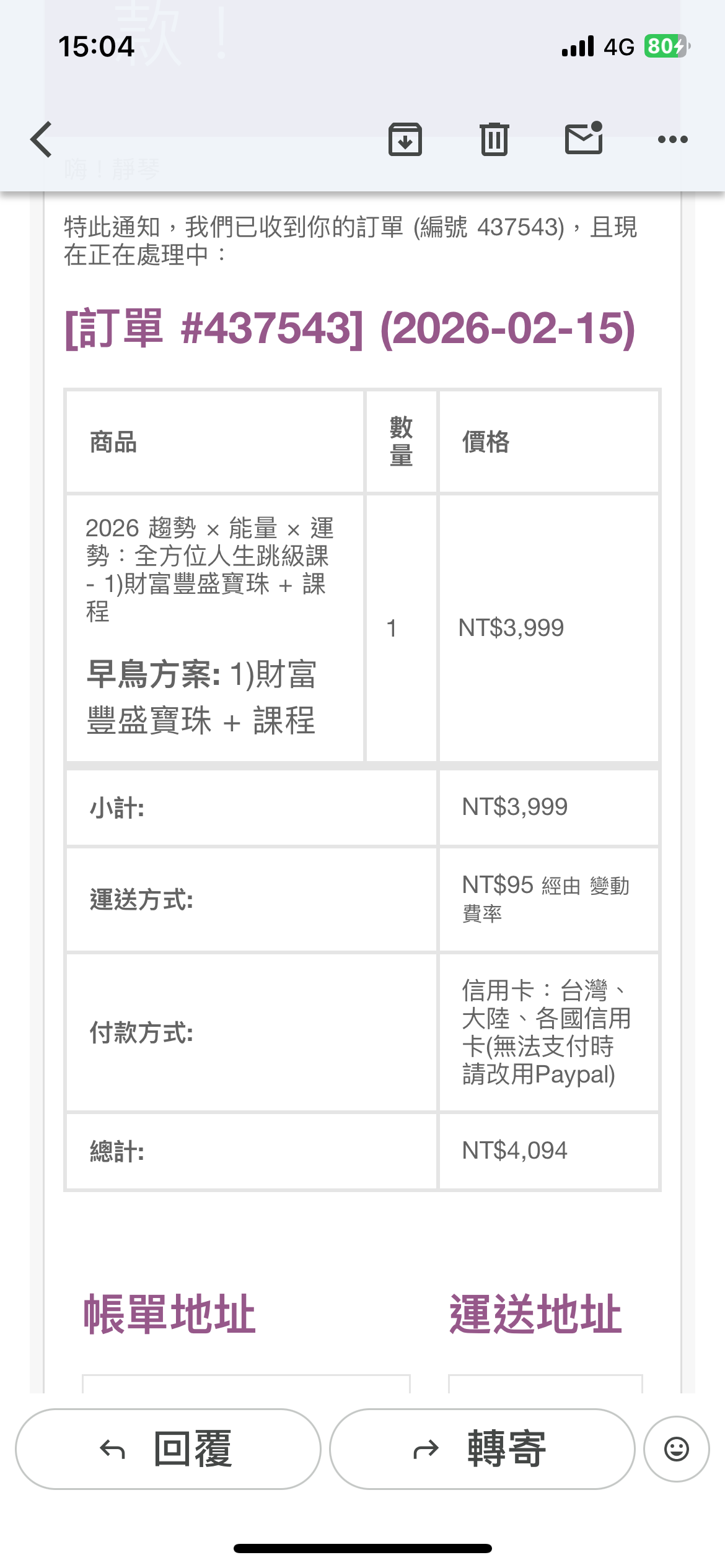Tap the 回覆 reply button

click(168, 1448)
